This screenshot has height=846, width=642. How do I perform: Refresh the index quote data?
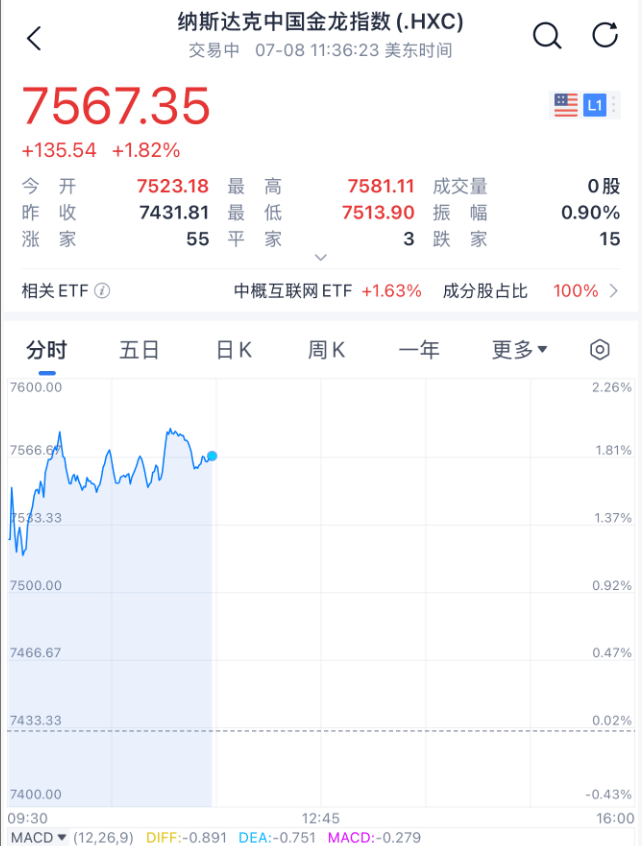coord(605,36)
